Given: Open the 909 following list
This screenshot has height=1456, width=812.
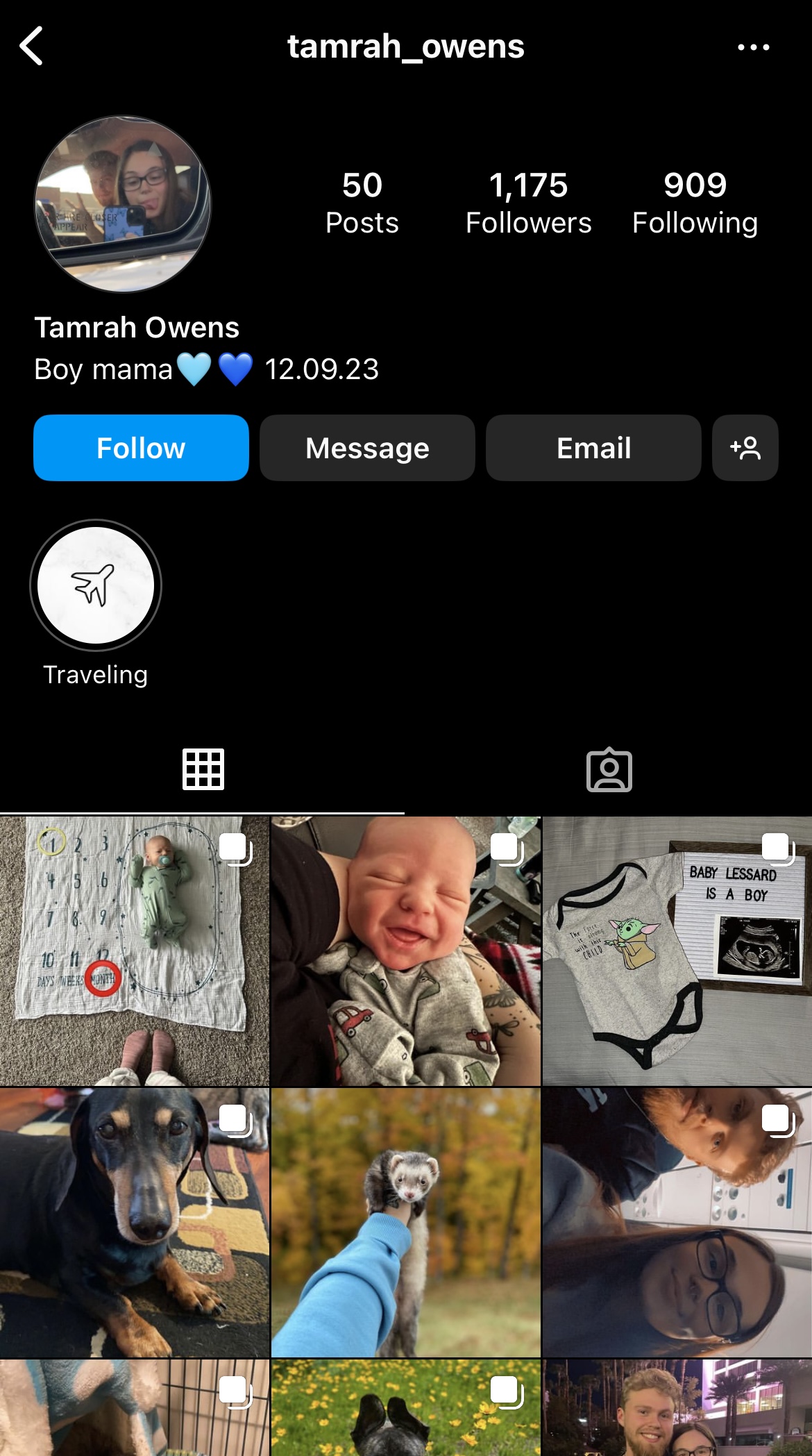Looking at the screenshot, I should [x=695, y=203].
